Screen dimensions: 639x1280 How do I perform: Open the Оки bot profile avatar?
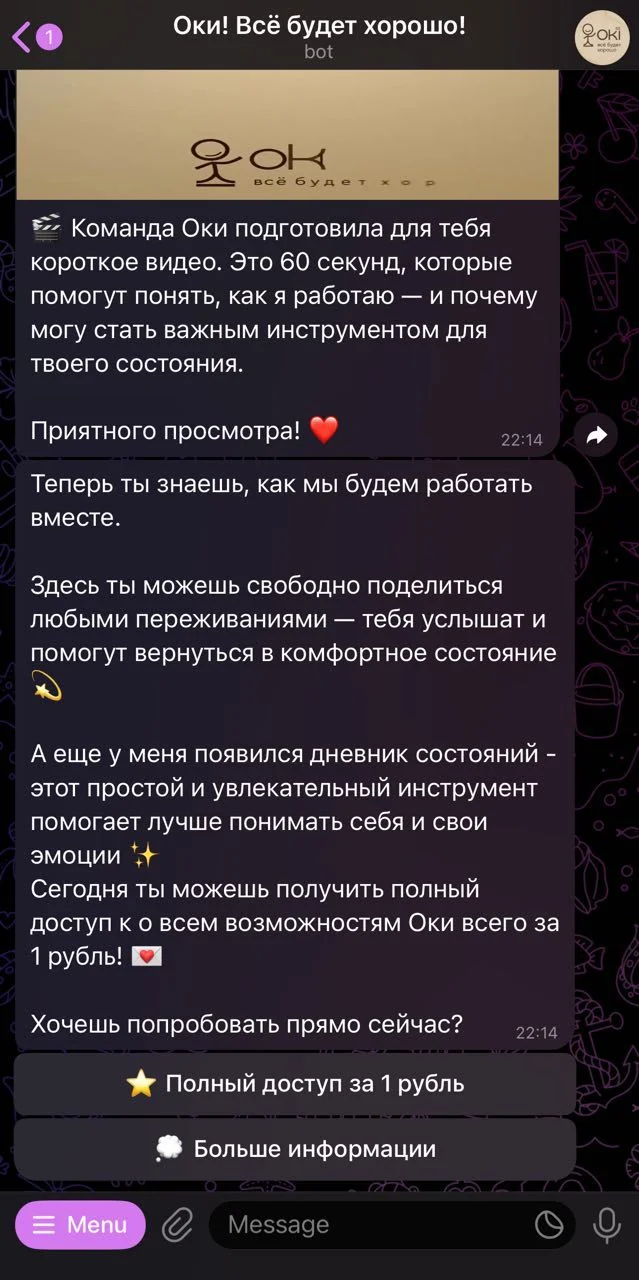[602, 37]
